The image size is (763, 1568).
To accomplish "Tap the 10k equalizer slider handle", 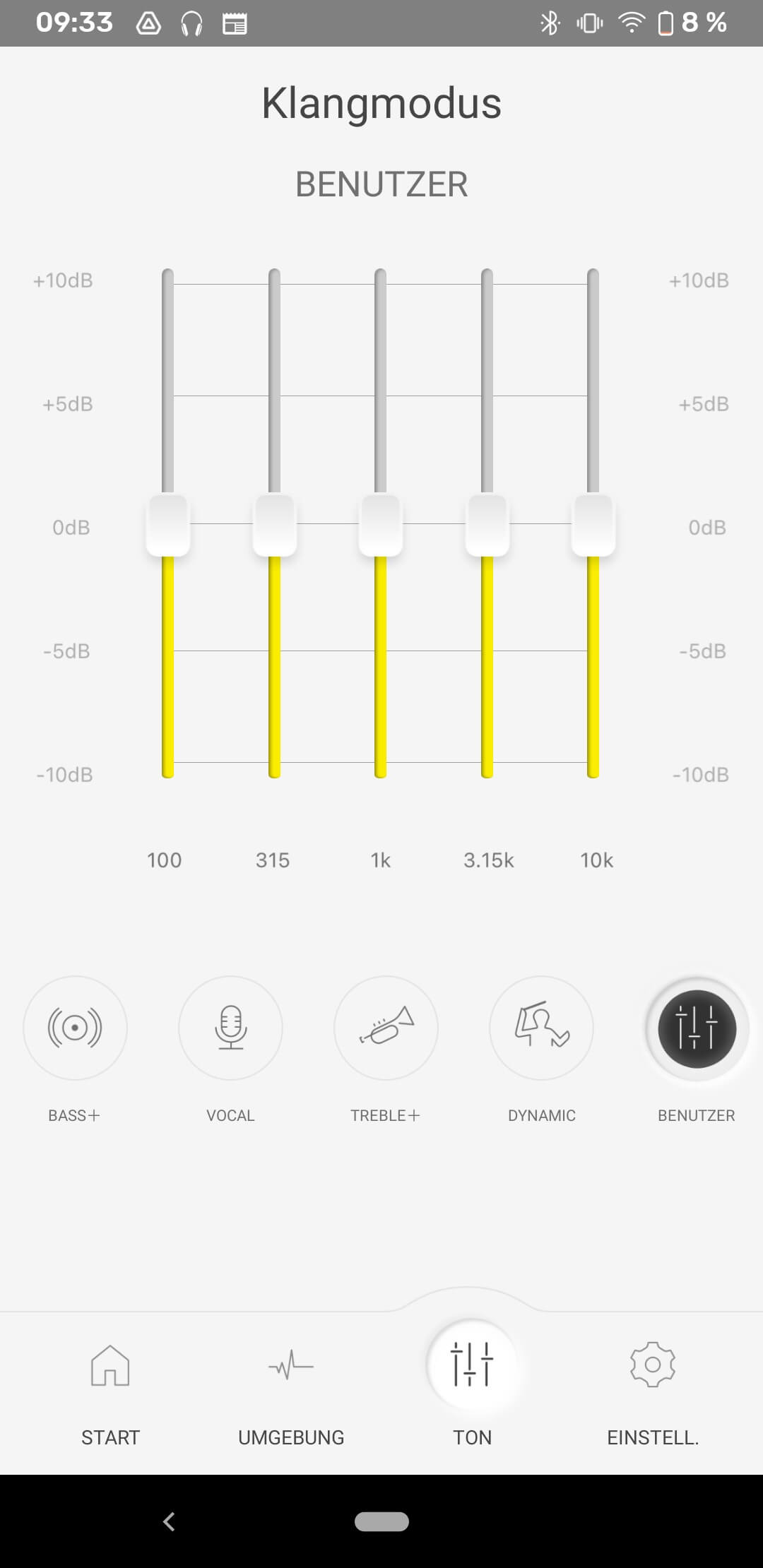I will [x=593, y=525].
